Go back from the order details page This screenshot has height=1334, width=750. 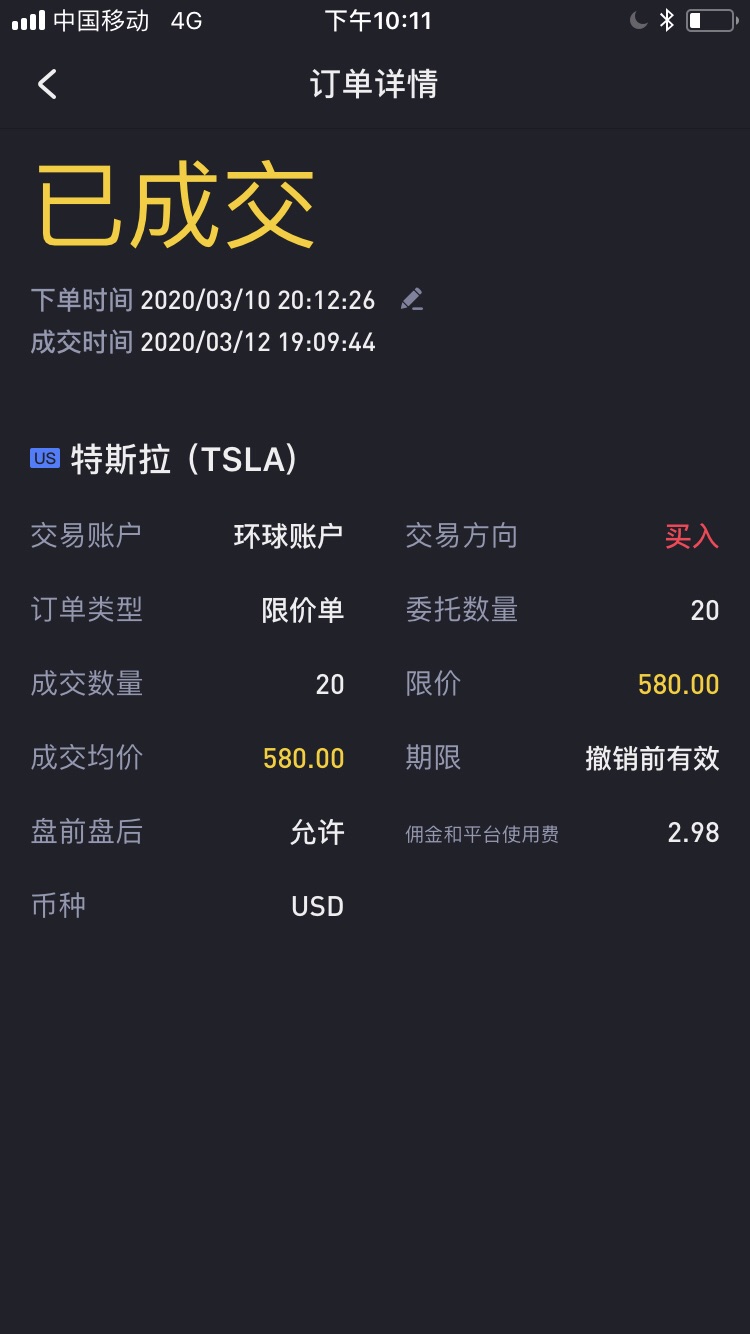tap(47, 84)
